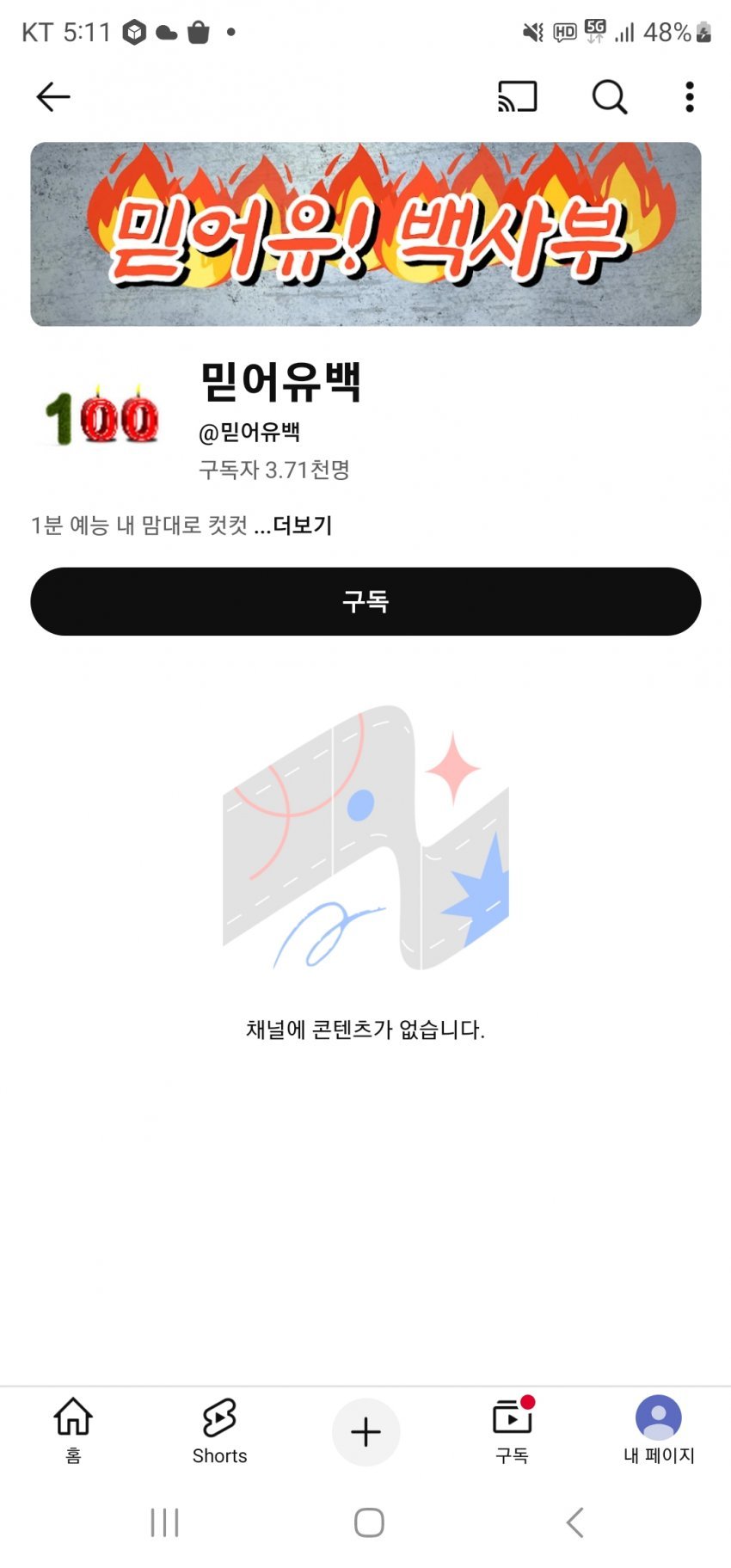731x1568 pixels.
Task: Tap the plus create button
Action: tap(365, 1431)
